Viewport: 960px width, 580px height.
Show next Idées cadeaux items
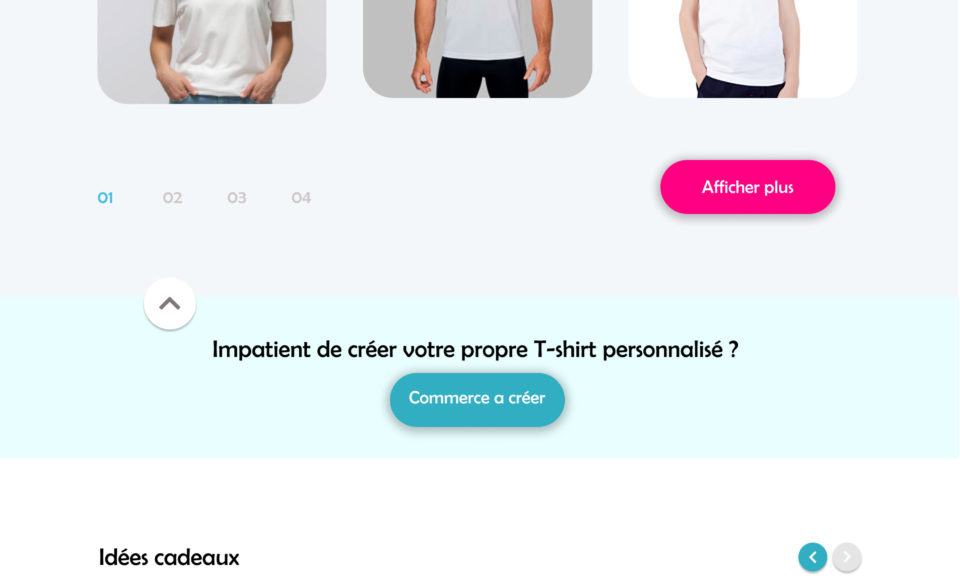point(847,557)
